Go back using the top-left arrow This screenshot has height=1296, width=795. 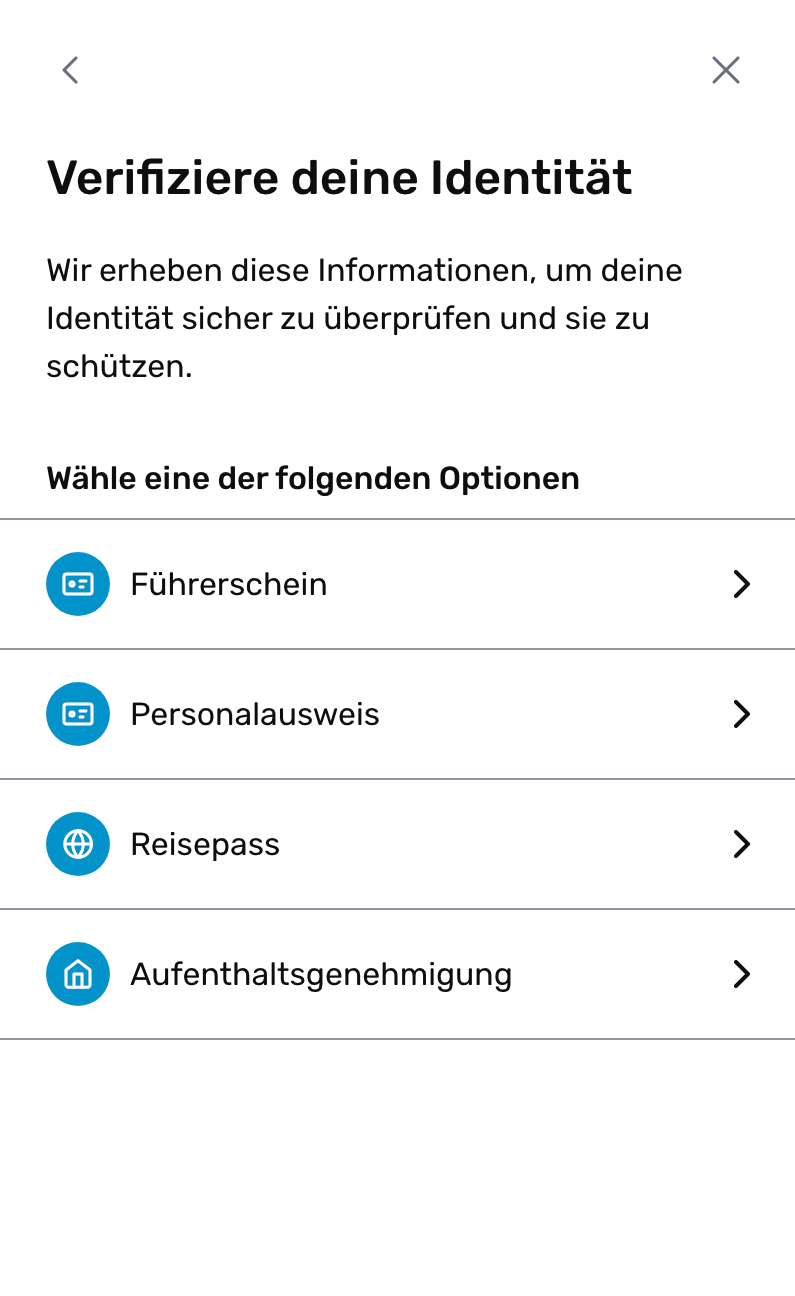pyautogui.click(x=70, y=70)
